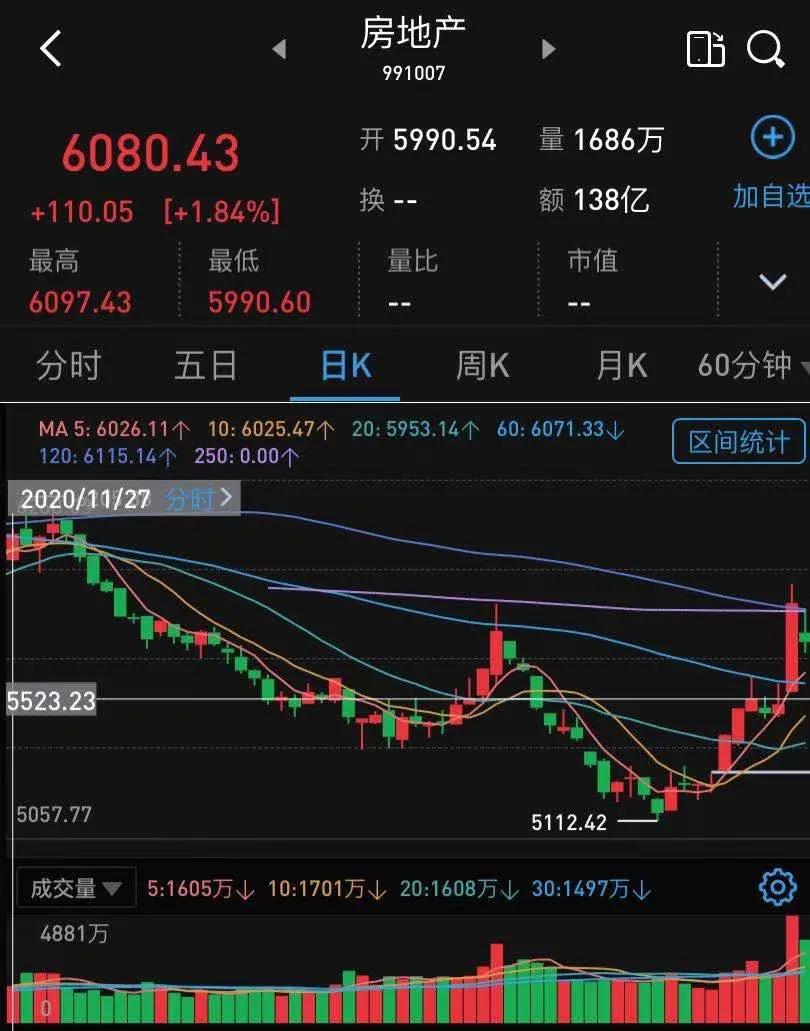Select the 日K tab
This screenshot has height=1031, width=810.
345,366
